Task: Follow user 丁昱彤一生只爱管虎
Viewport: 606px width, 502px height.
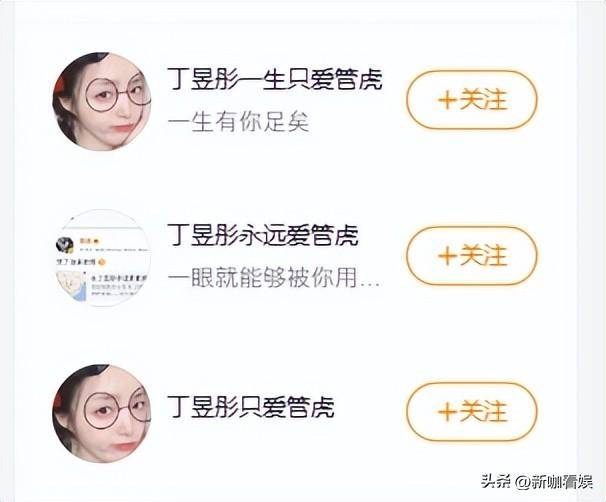Action: click(472, 100)
